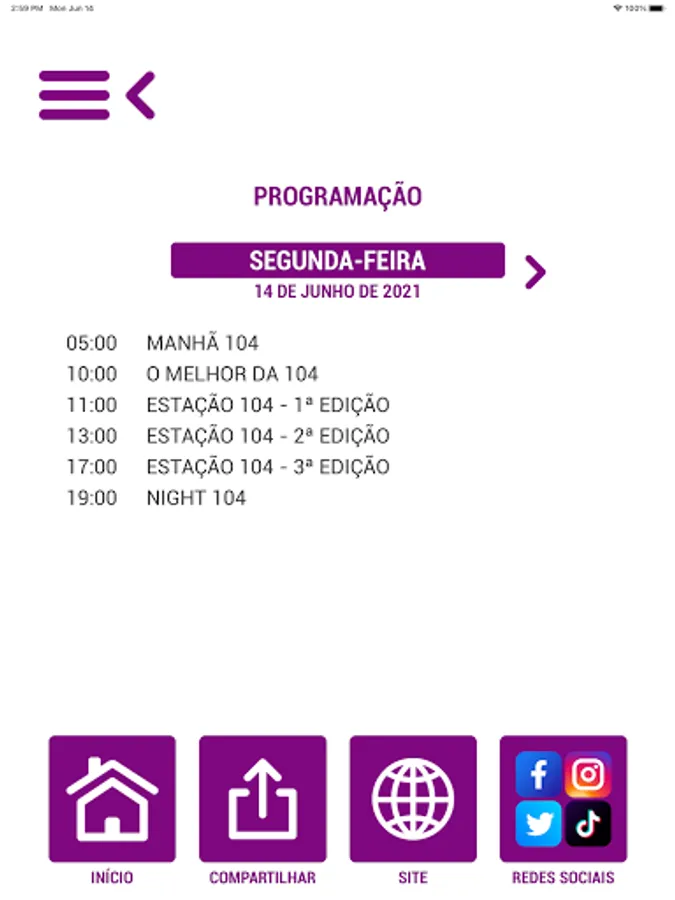Go back with the purple arrow
This screenshot has width=675, height=900.
[141, 96]
